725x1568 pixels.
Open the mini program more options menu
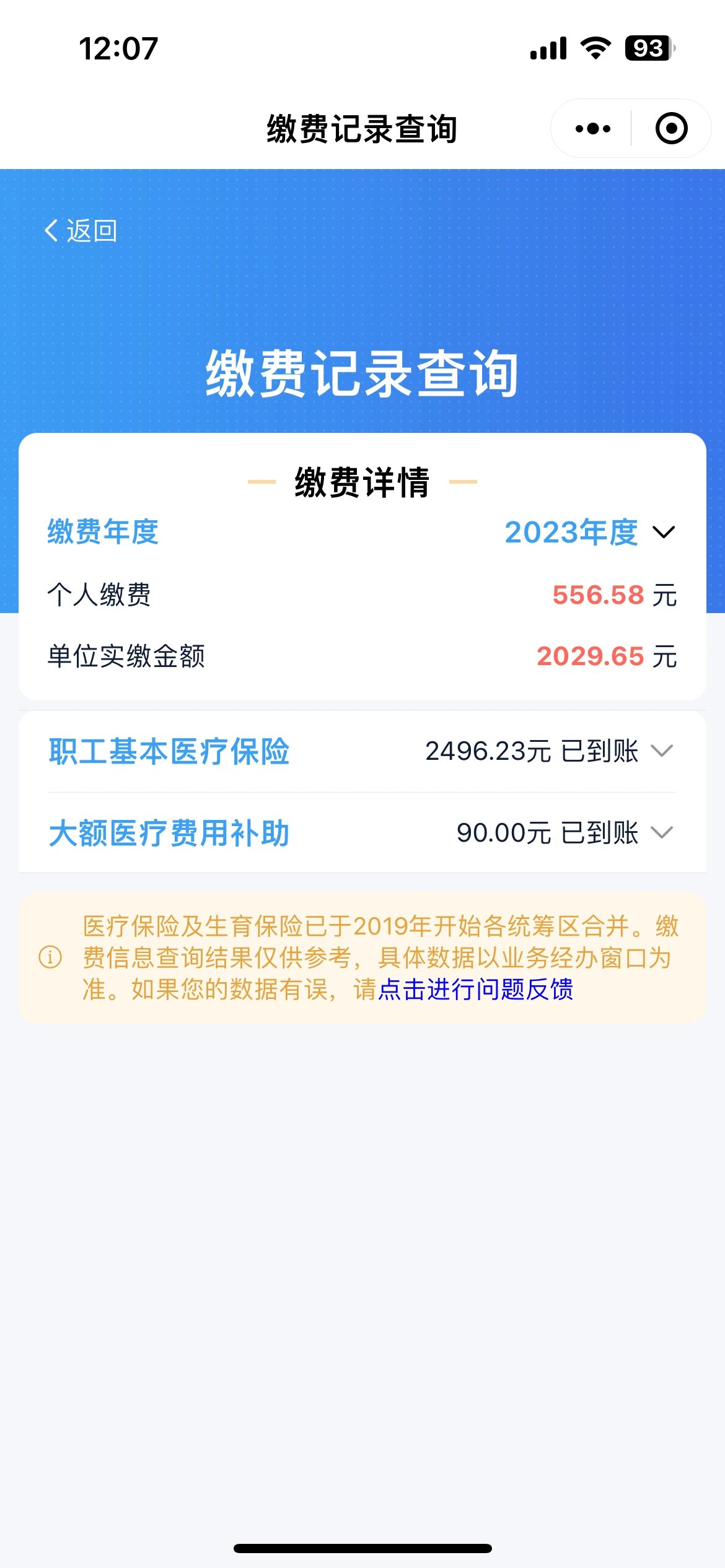pyautogui.click(x=592, y=128)
